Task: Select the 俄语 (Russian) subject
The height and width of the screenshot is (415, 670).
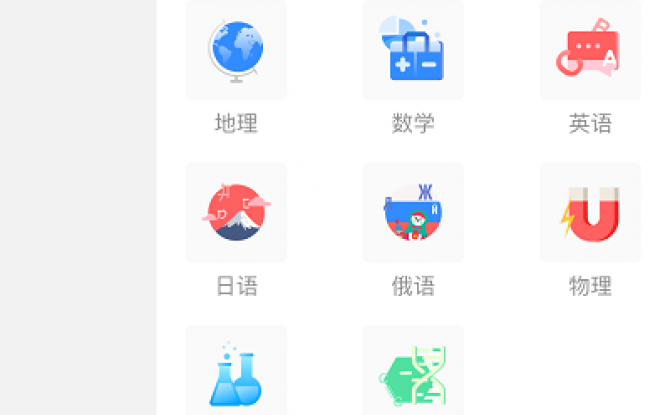Action: click(x=413, y=213)
